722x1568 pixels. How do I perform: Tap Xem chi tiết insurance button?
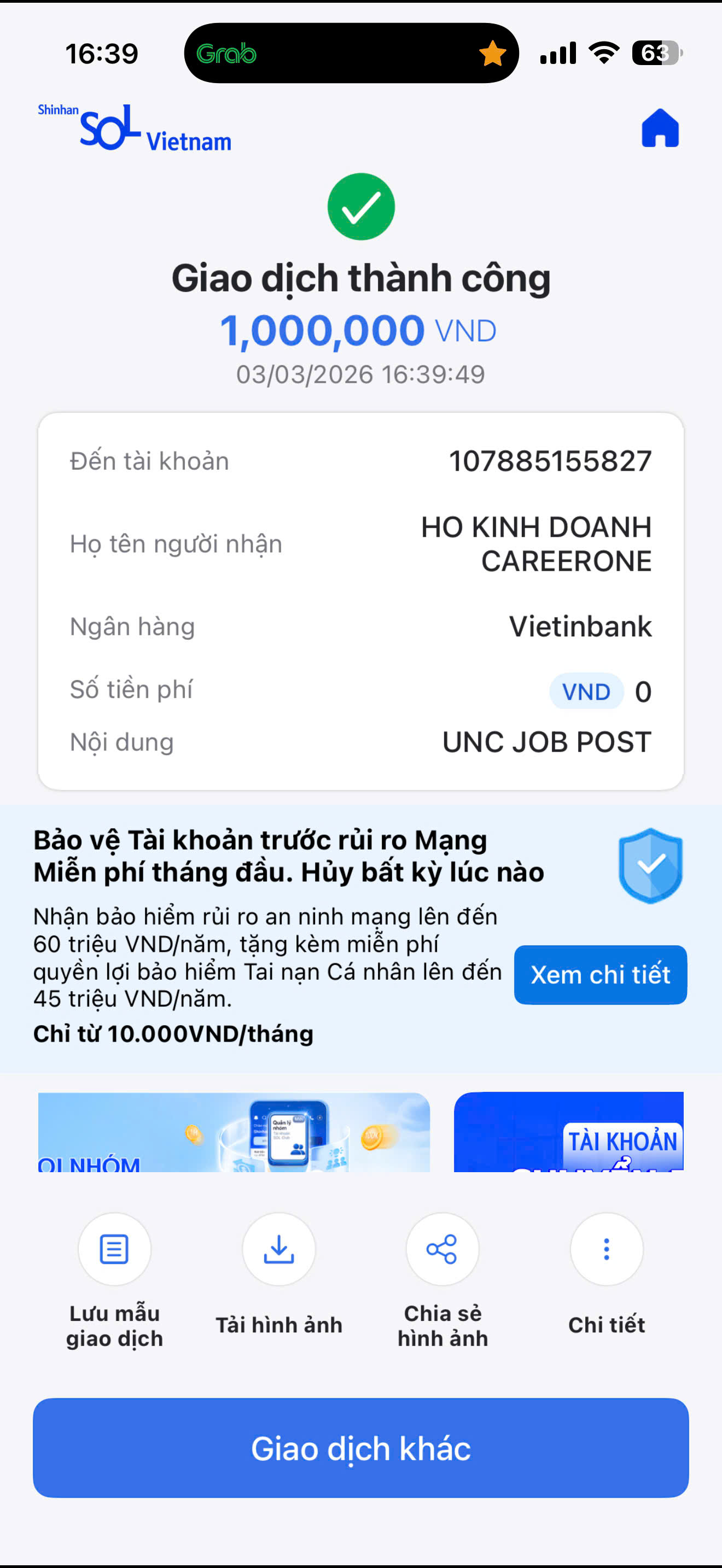tap(599, 974)
